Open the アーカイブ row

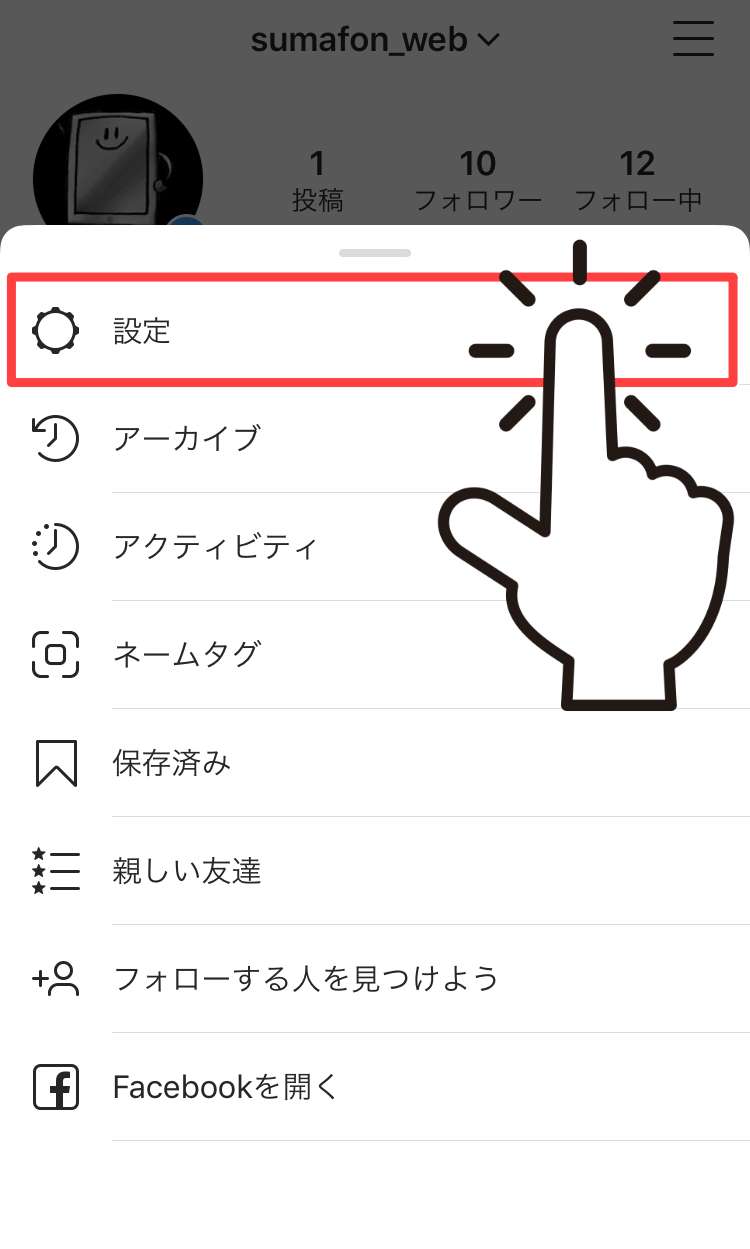pos(186,439)
